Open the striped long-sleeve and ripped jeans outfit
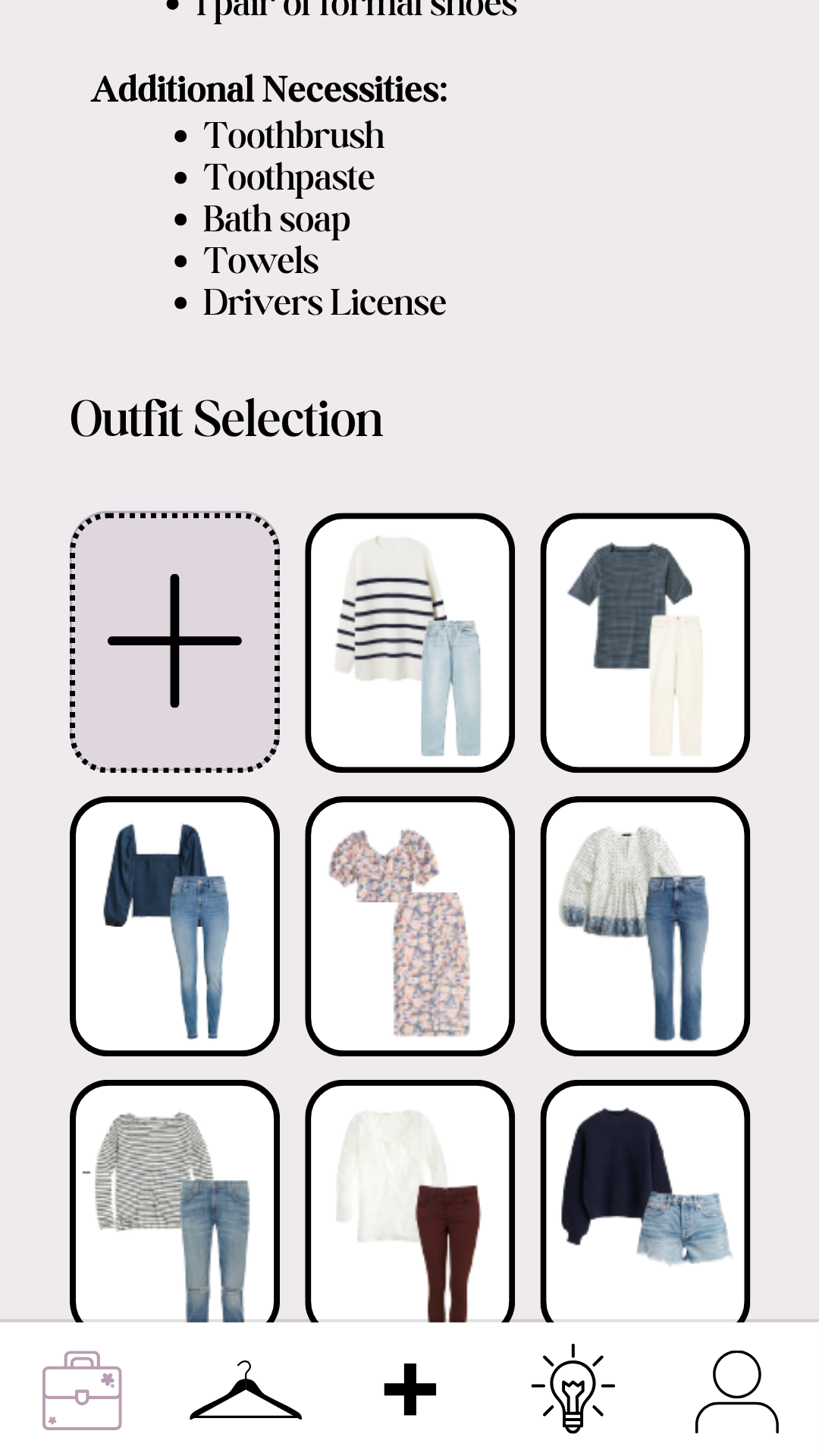The height and width of the screenshot is (1456, 819). [174, 1202]
